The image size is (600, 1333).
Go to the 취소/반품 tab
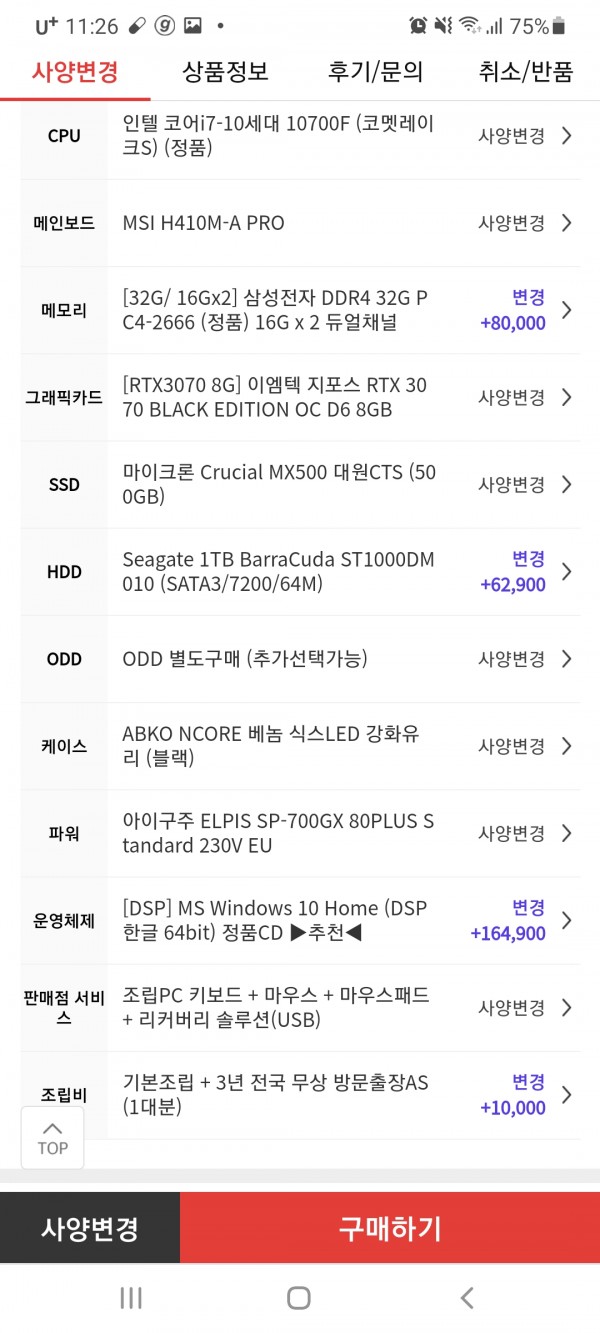525,72
